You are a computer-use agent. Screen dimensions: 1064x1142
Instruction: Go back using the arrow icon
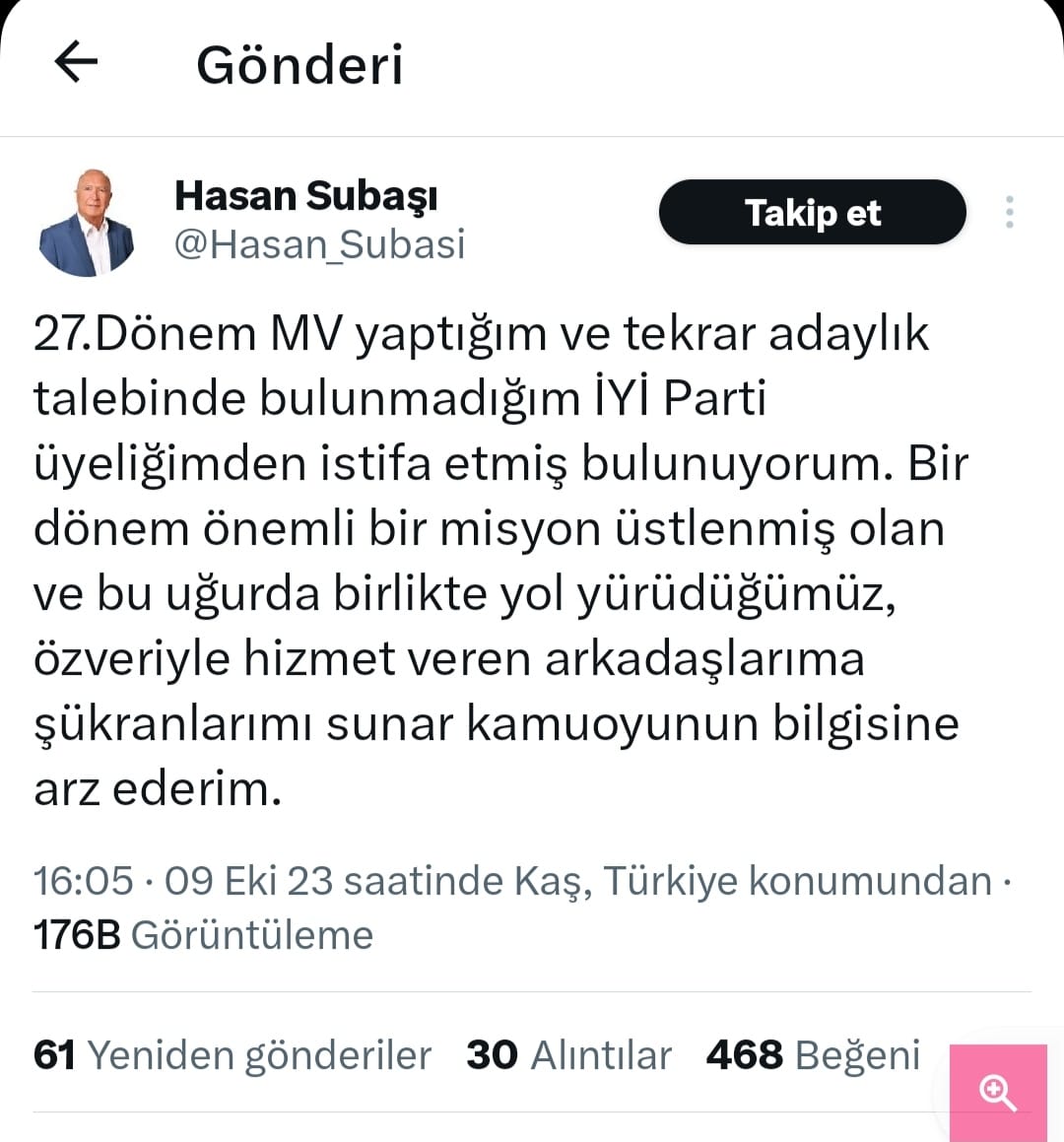tap(76, 62)
